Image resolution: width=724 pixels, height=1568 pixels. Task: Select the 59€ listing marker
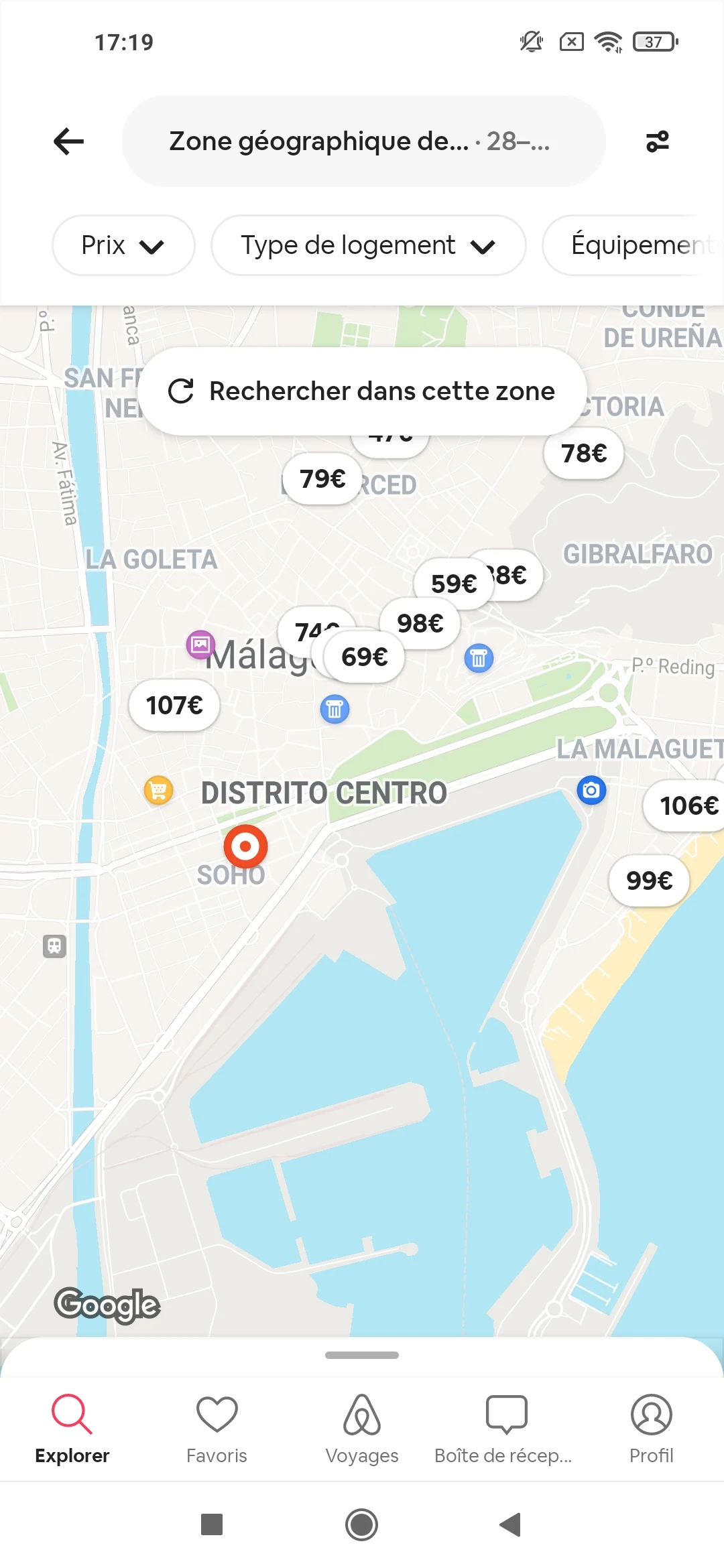(454, 584)
